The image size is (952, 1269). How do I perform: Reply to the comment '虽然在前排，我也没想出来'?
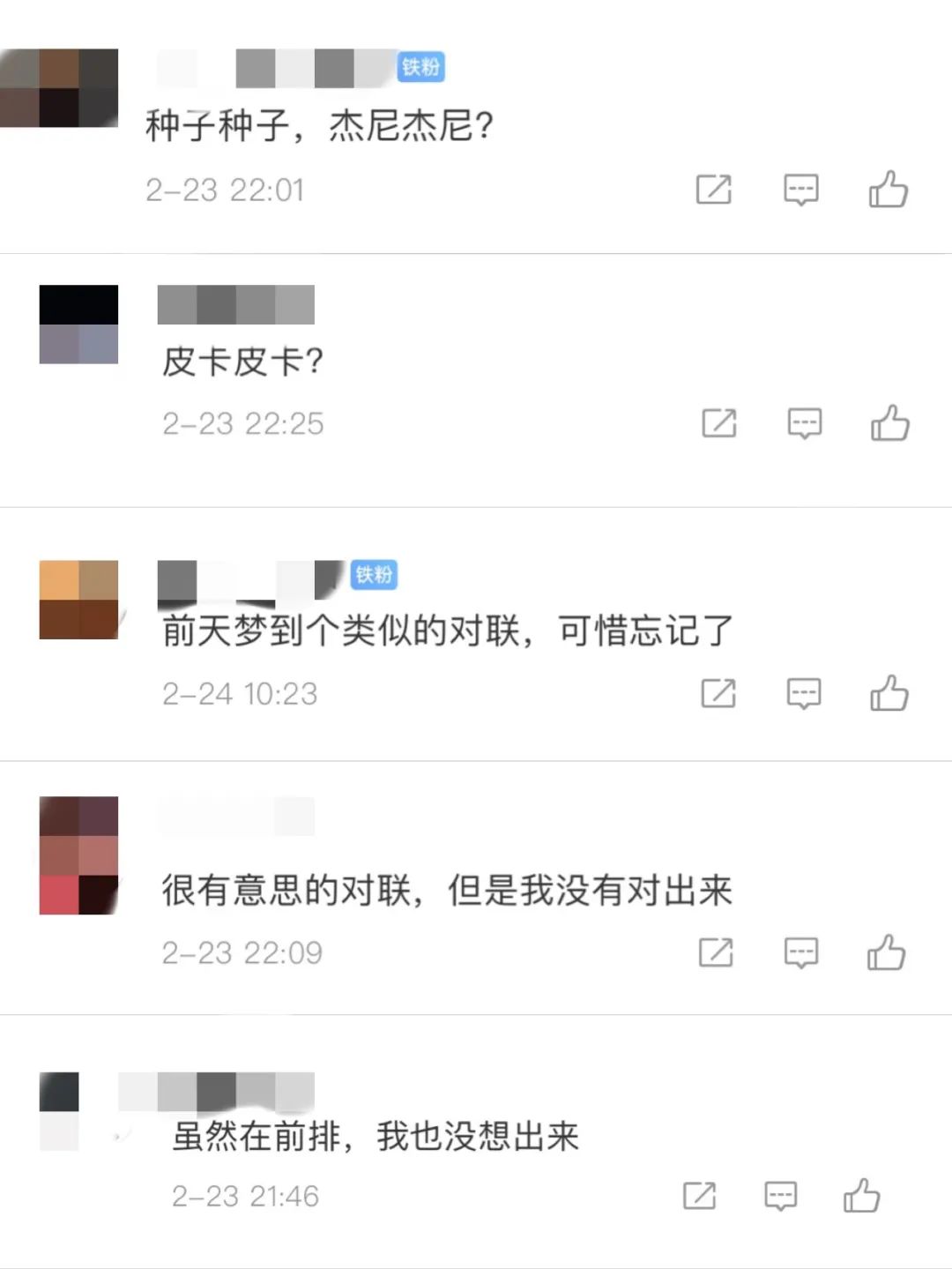pyautogui.click(x=780, y=1196)
